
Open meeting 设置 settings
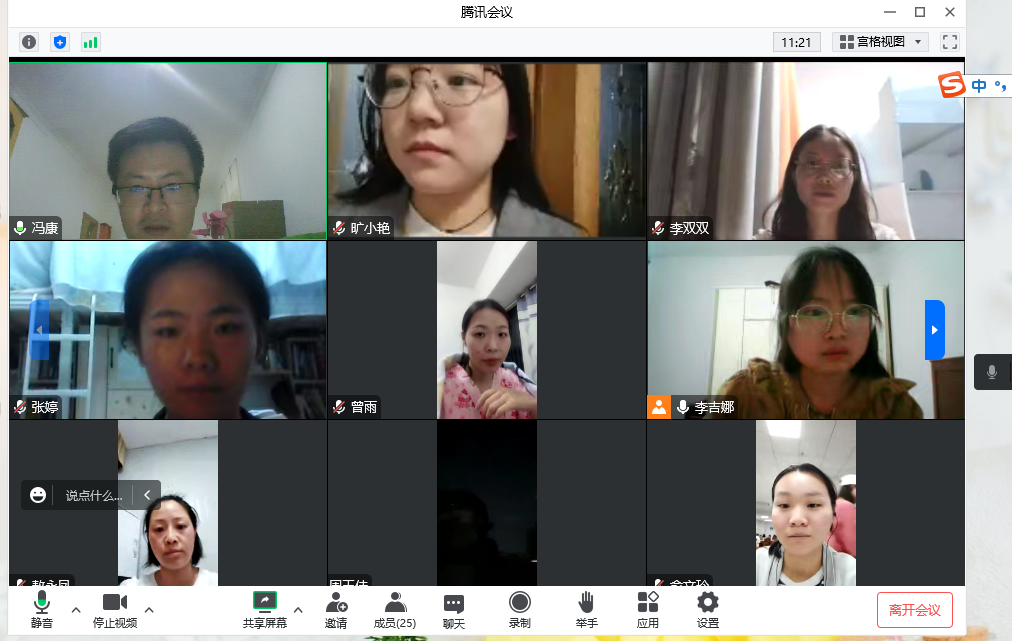(708, 608)
